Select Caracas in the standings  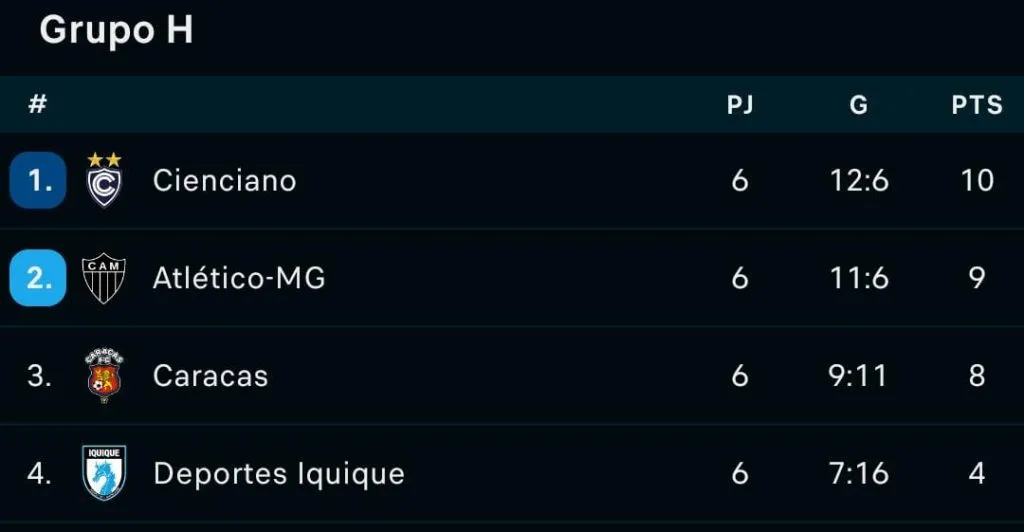pos(210,376)
